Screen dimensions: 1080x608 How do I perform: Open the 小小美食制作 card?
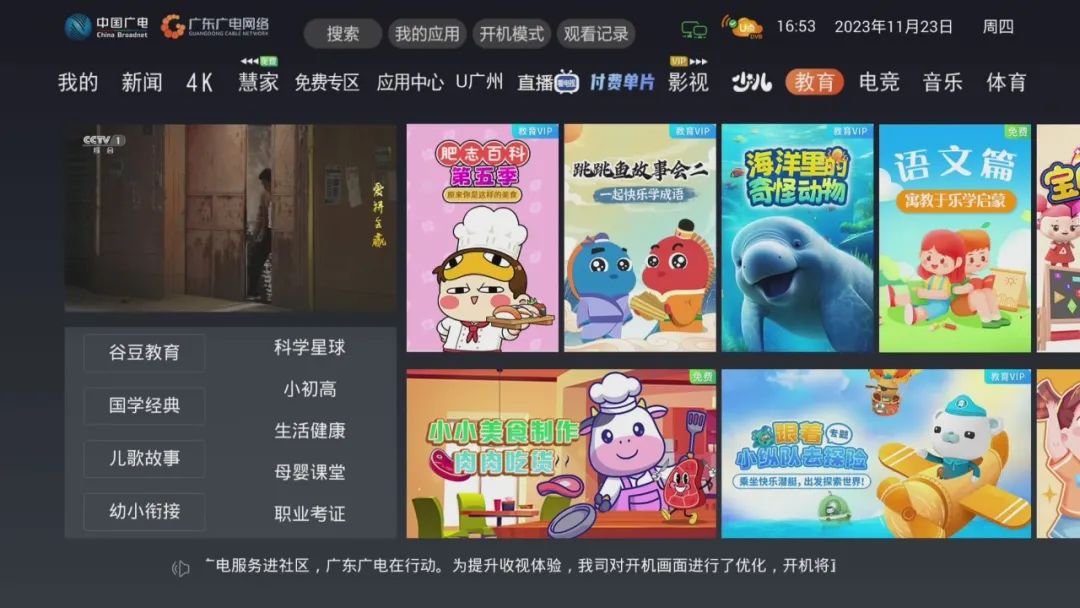561,453
